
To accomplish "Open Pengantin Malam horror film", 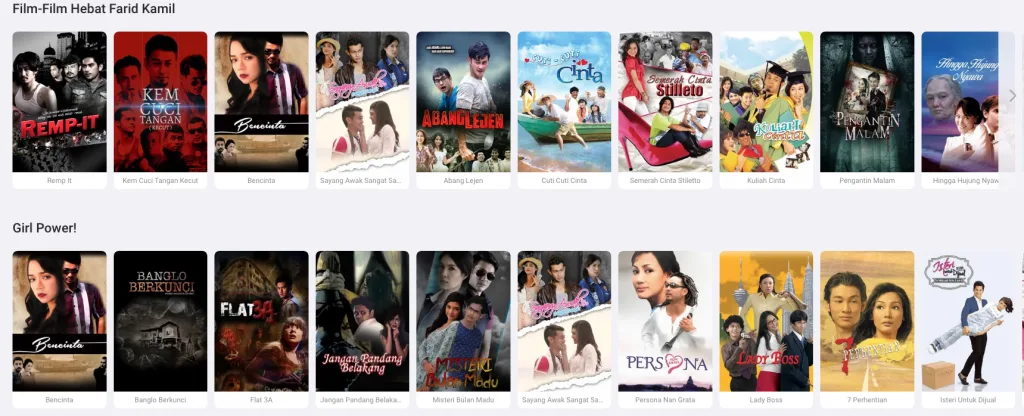I will click(867, 102).
